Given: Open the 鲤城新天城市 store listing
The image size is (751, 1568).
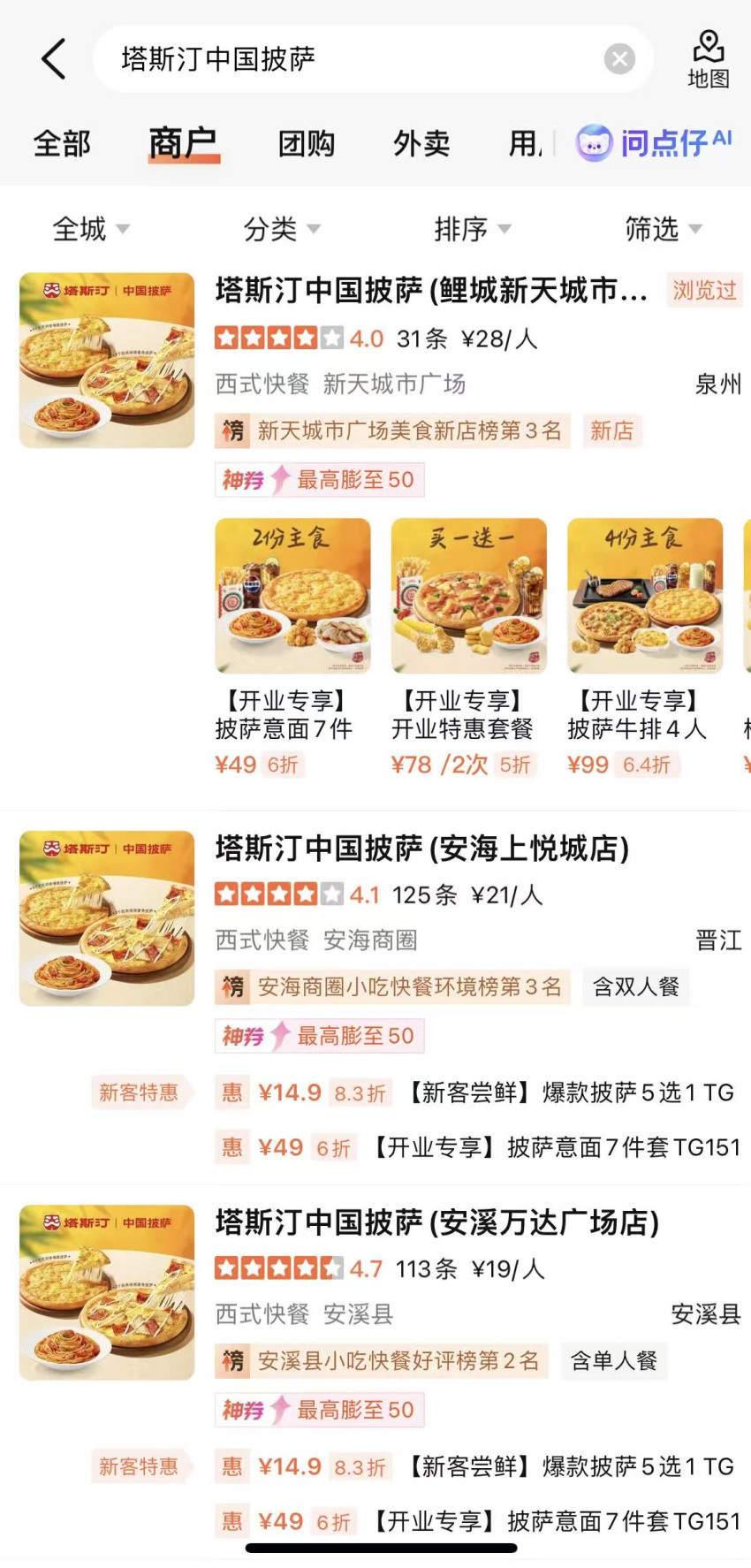Looking at the screenshot, I should [x=431, y=290].
